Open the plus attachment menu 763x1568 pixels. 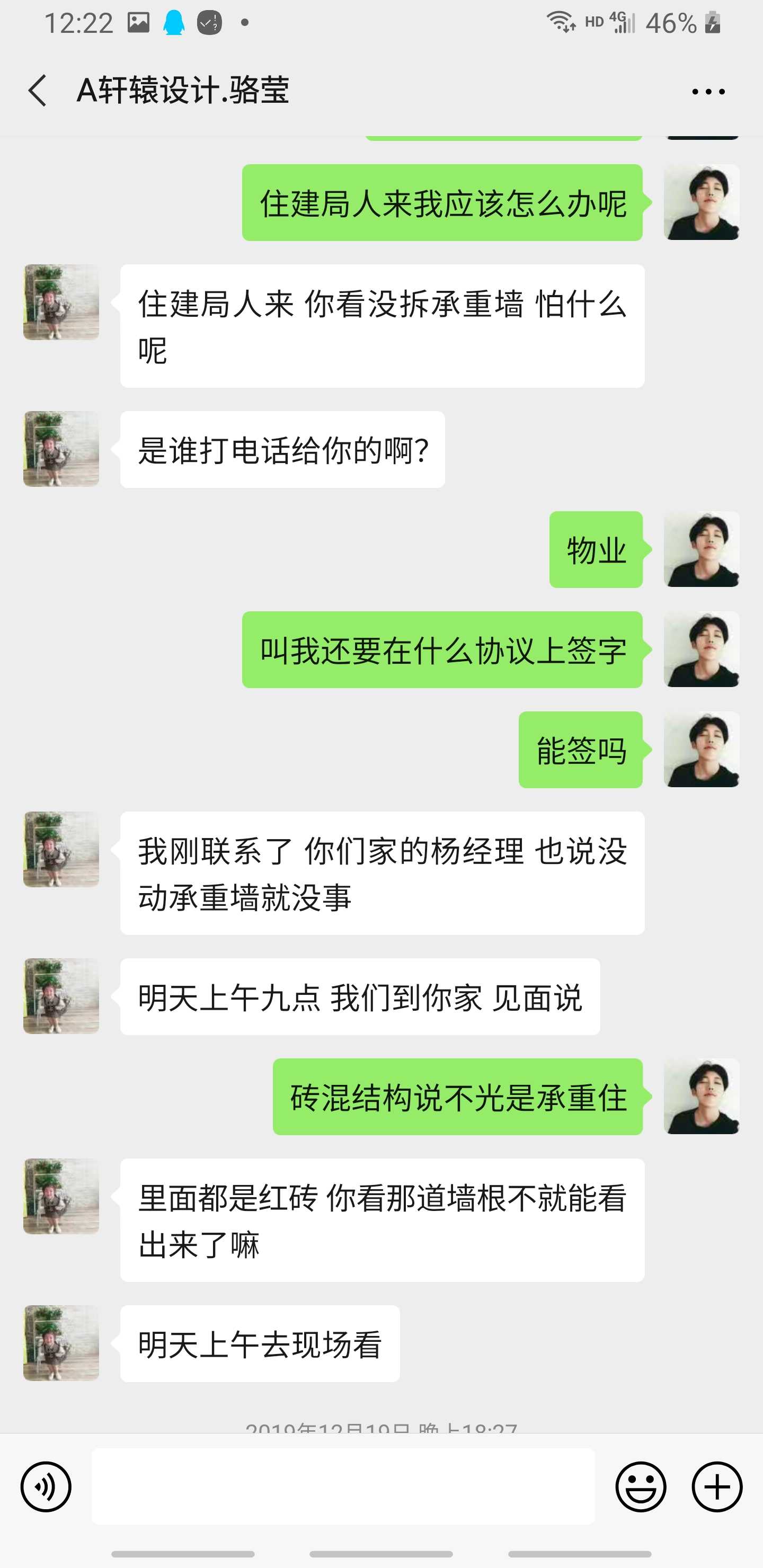tap(717, 1486)
